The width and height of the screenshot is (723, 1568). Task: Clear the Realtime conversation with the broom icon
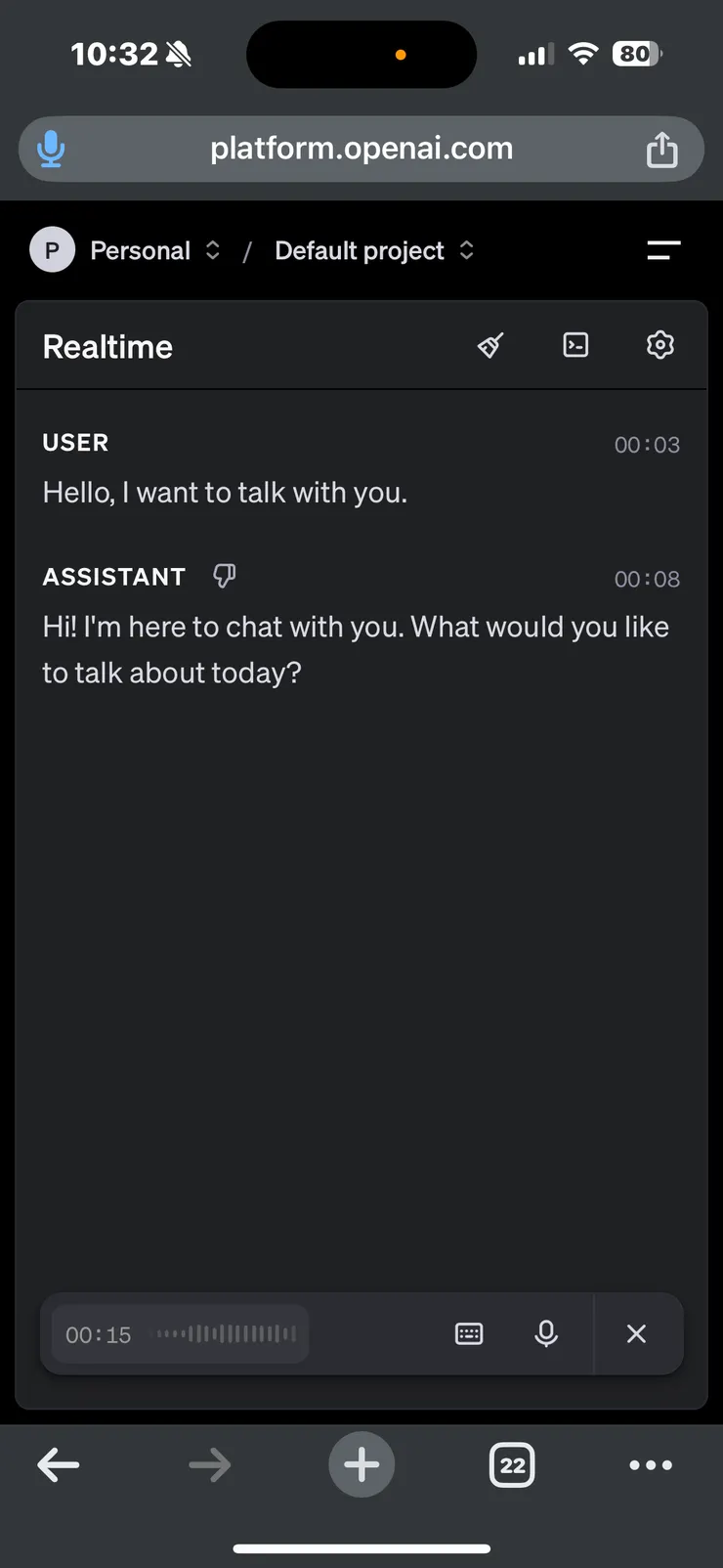(x=490, y=346)
